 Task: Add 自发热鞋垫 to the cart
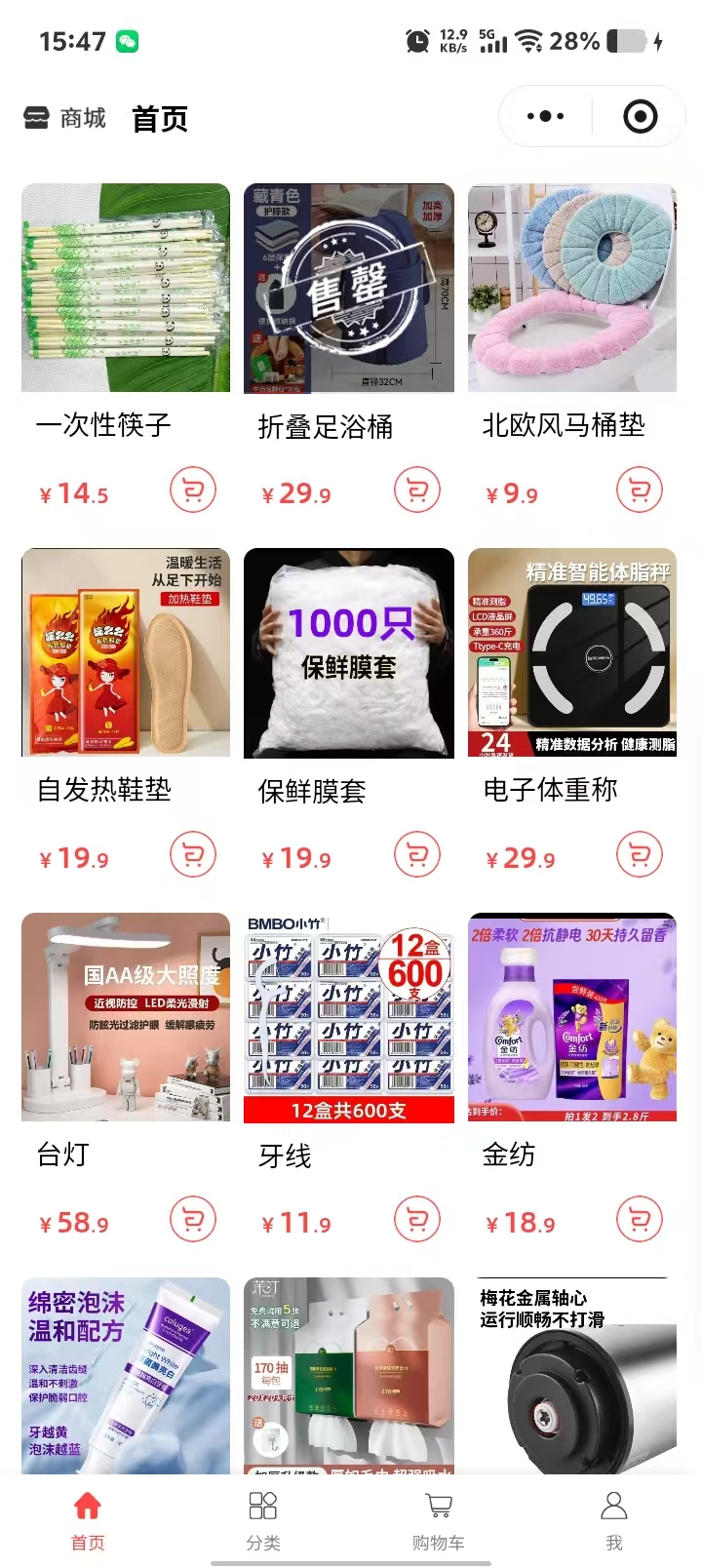point(193,855)
